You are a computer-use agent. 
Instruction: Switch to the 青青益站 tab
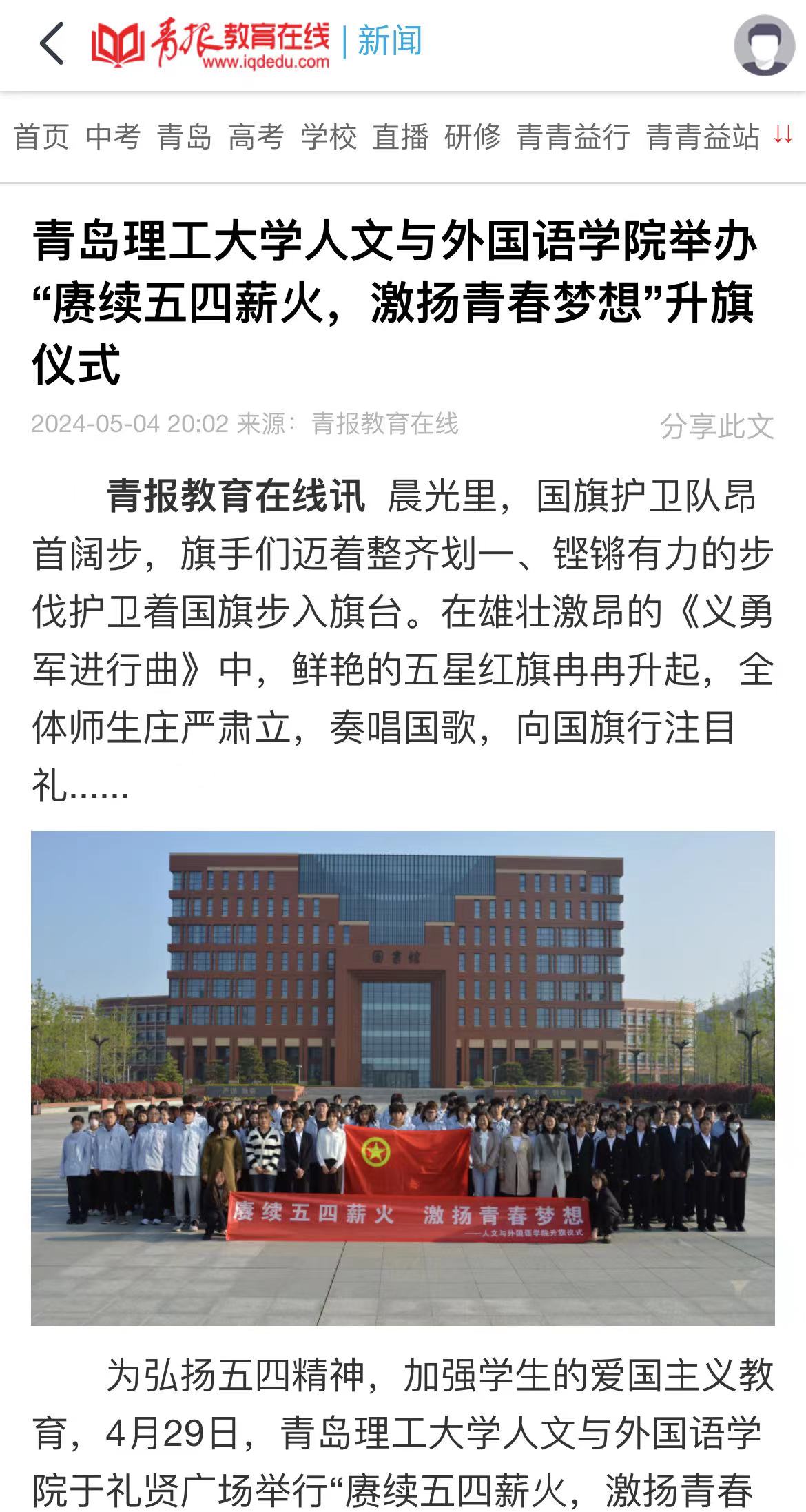[x=703, y=136]
